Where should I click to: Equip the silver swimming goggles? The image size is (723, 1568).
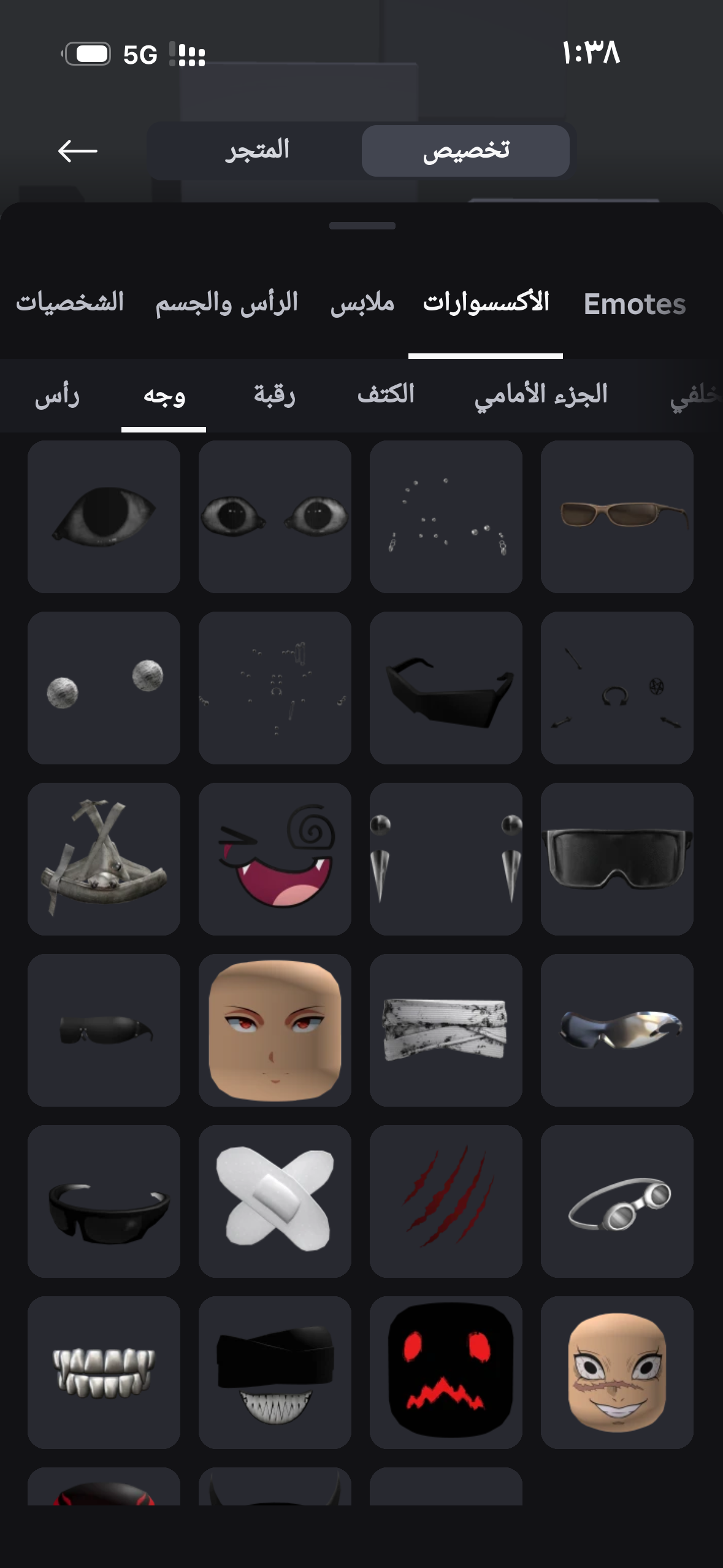(617, 1201)
